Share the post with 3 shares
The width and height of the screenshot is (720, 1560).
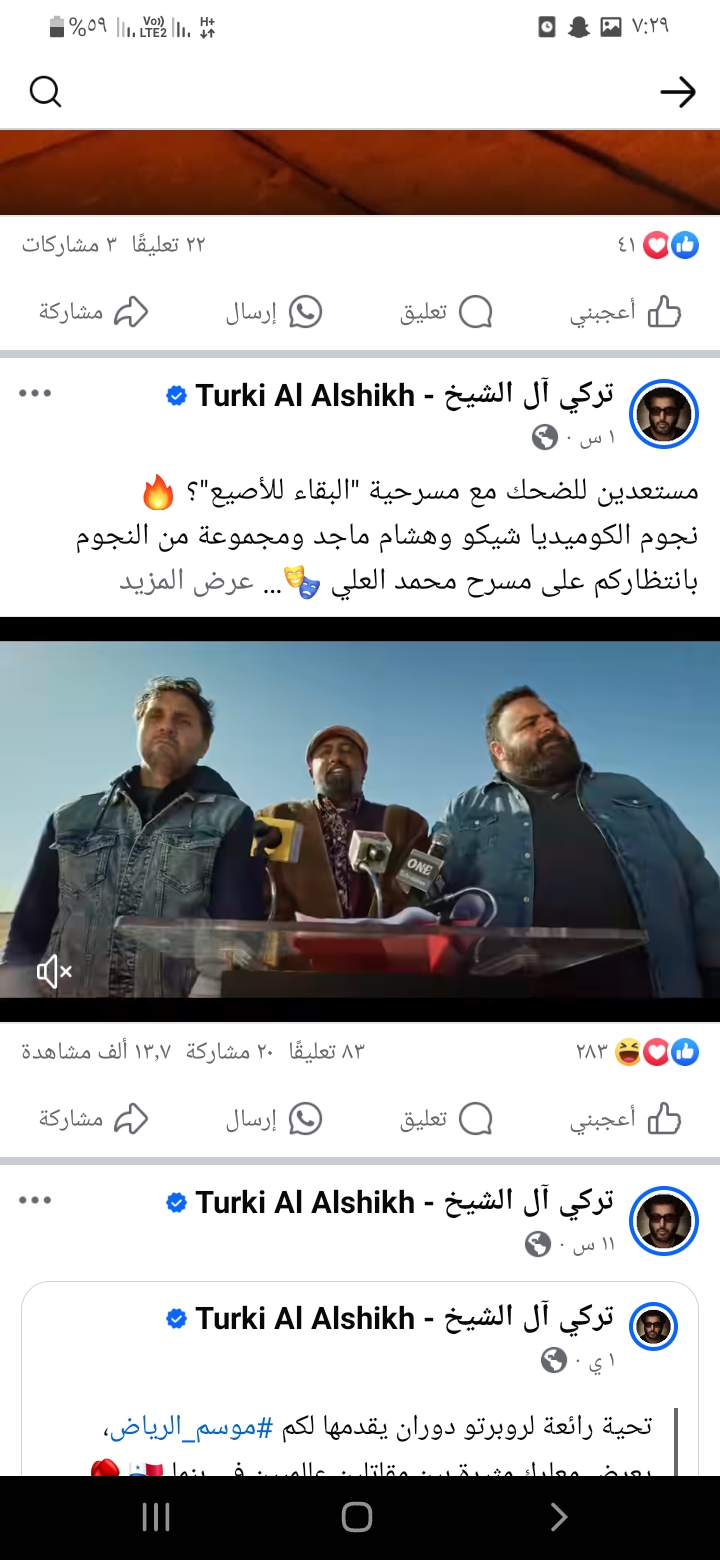93,312
